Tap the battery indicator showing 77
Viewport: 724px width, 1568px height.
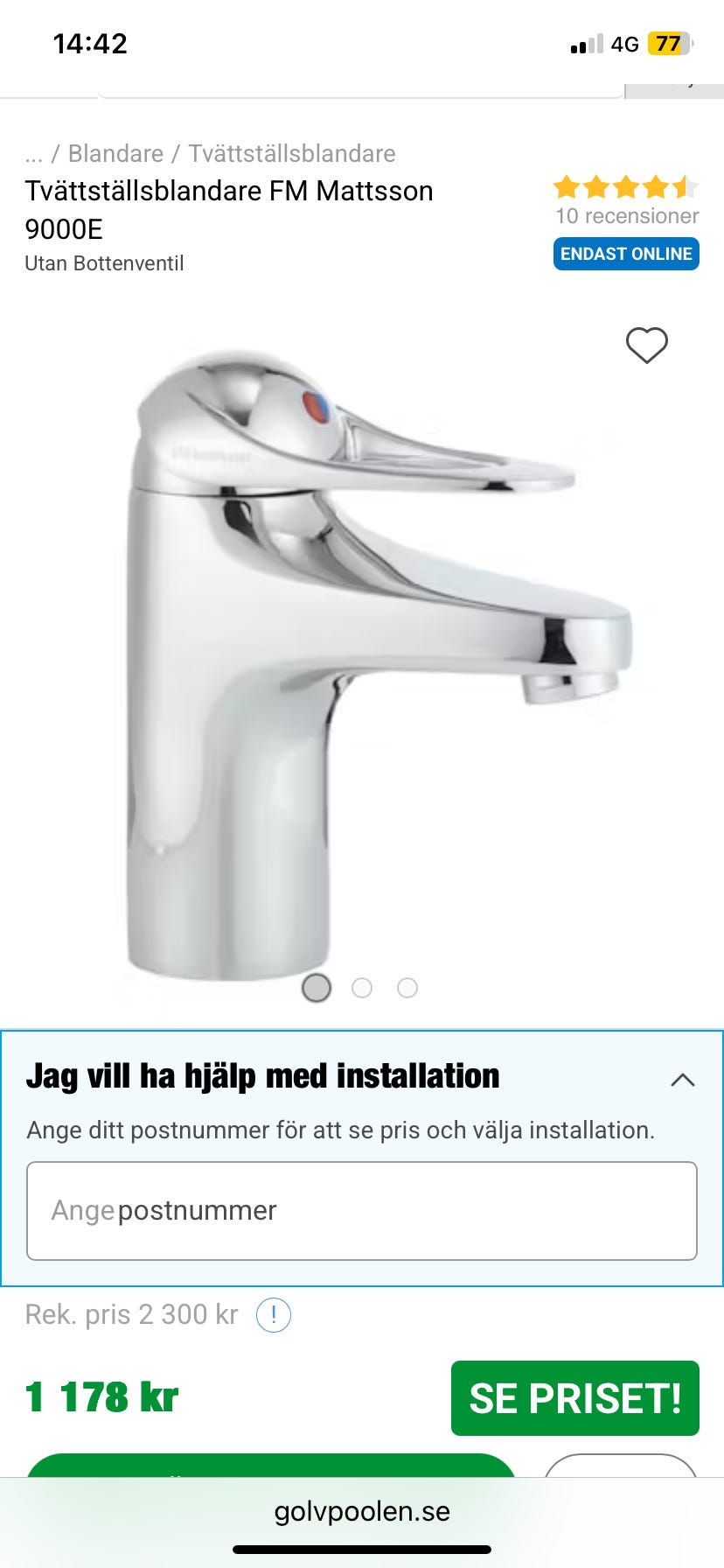pos(670,44)
